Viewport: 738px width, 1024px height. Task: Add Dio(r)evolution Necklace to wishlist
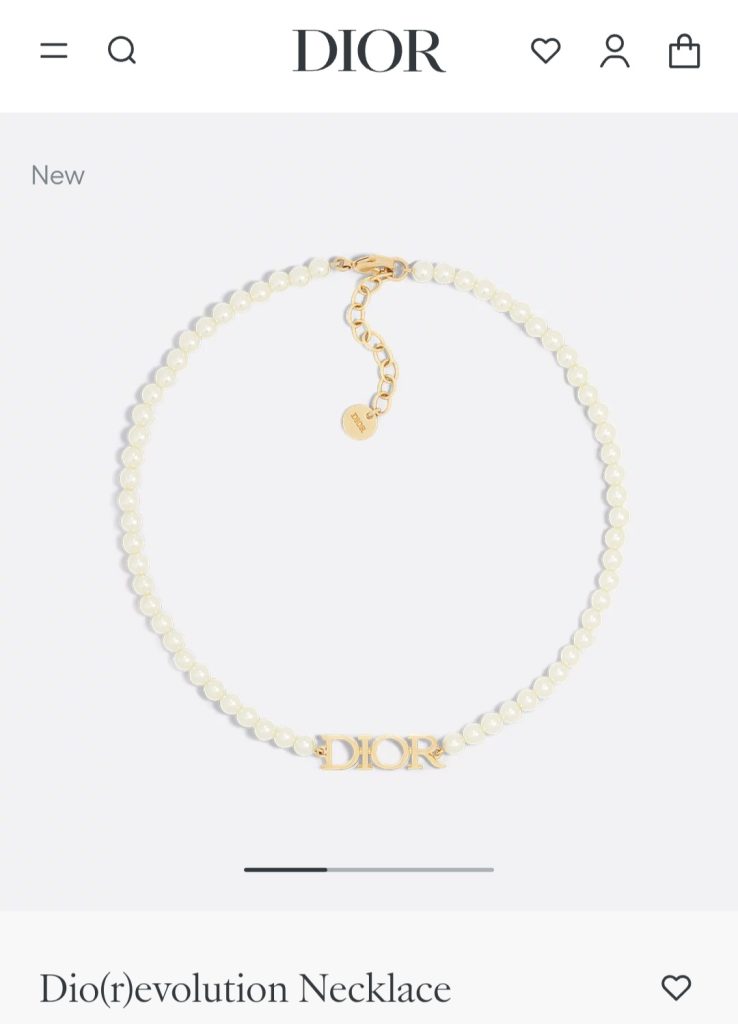coord(676,988)
